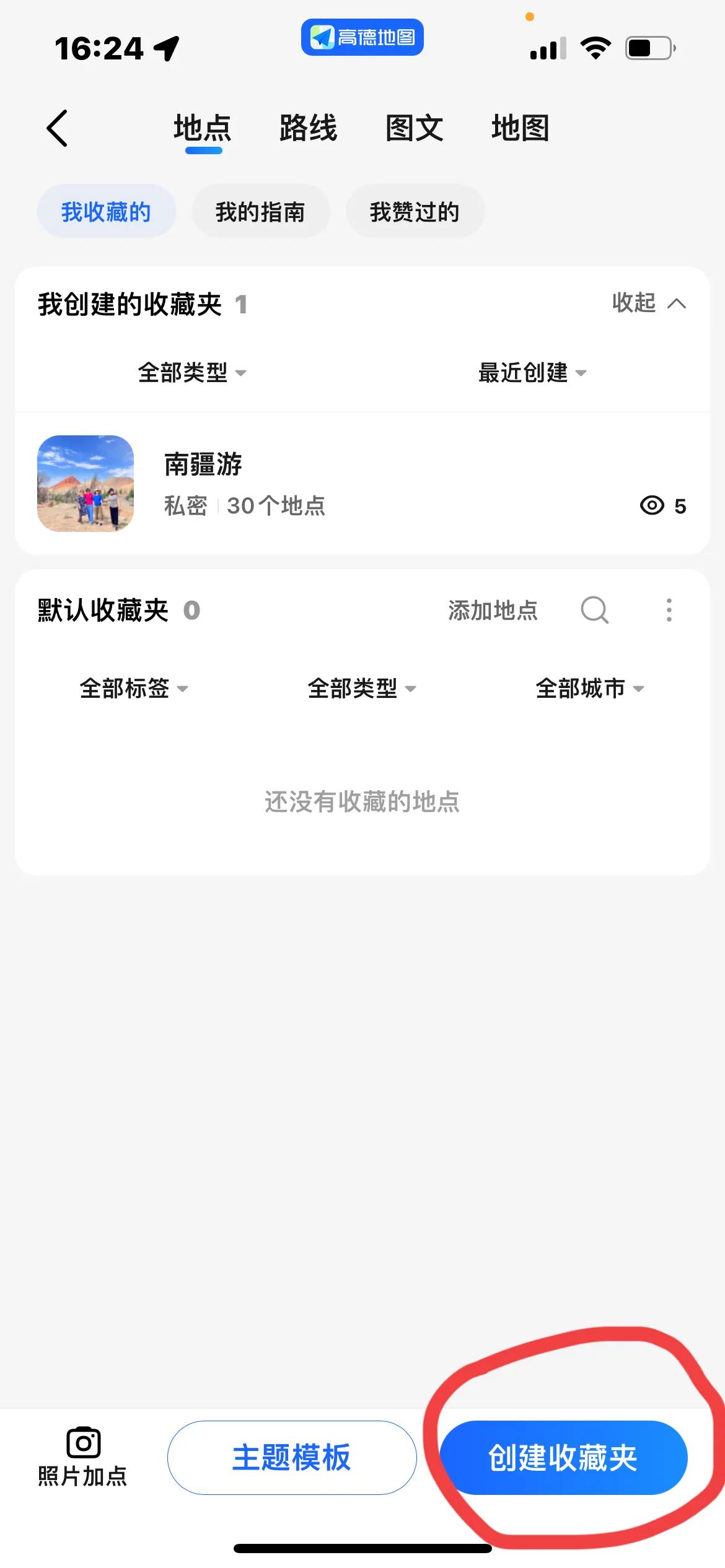Viewport: 725px width, 1568px height.
Task: Select the 我收藏的 filter pill
Action: [x=106, y=211]
